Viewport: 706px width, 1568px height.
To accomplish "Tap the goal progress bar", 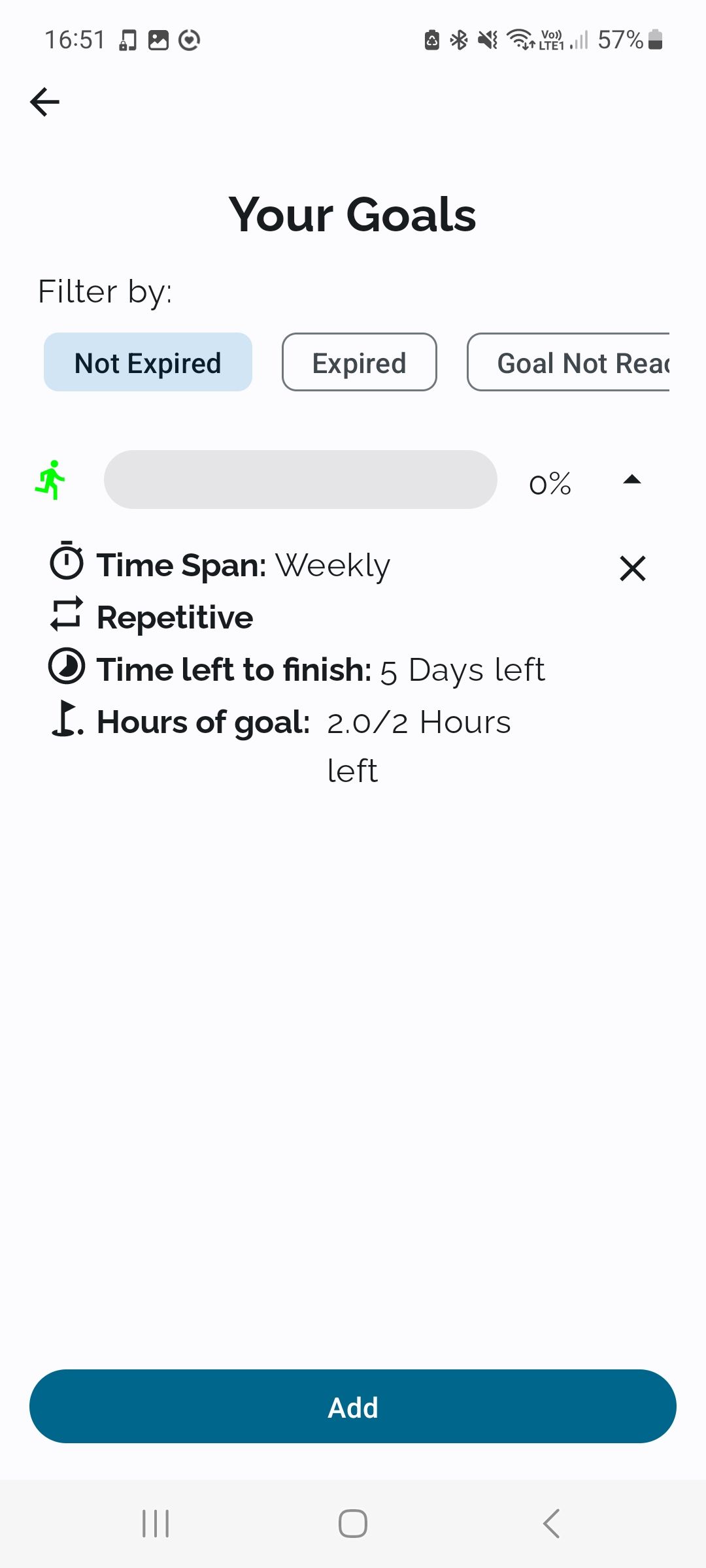I will point(300,479).
